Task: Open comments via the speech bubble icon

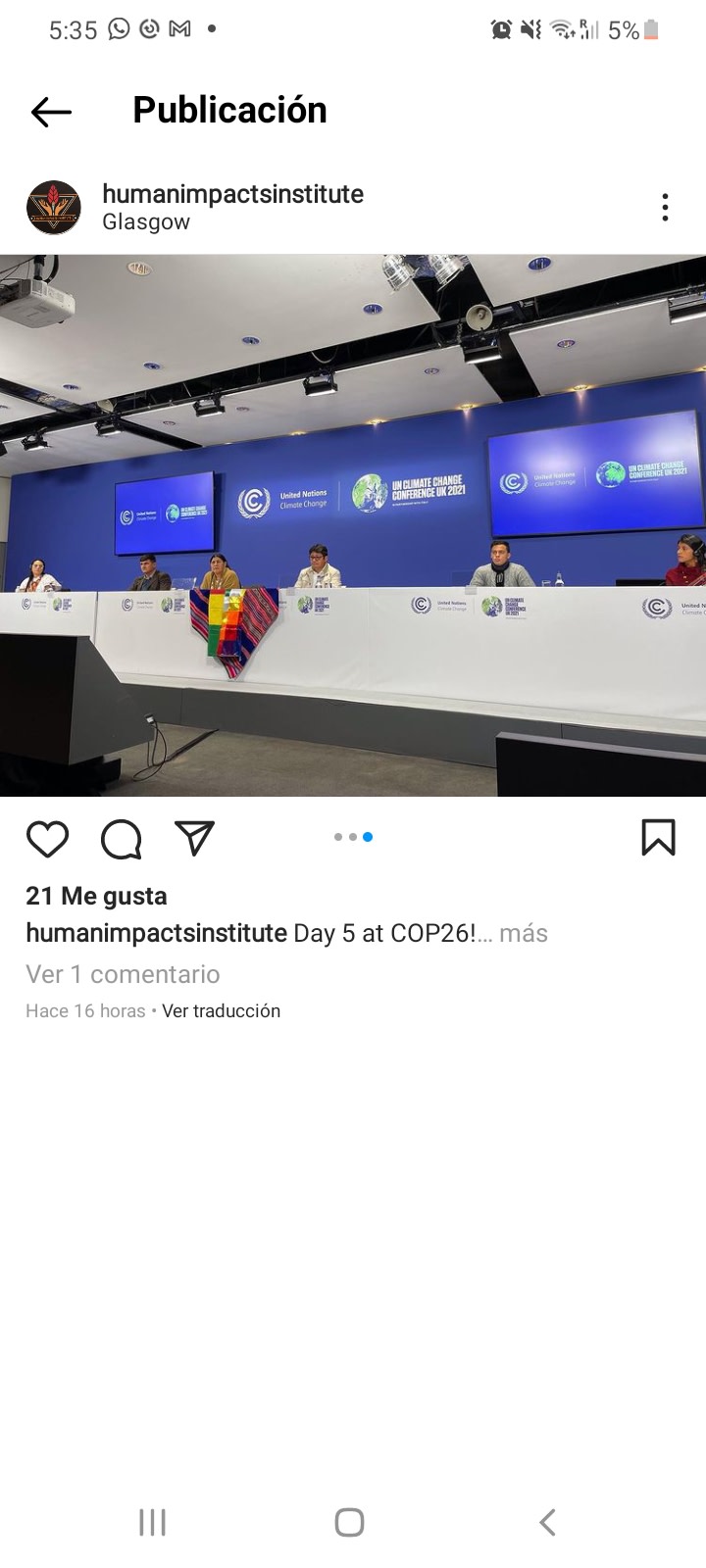Action: coord(121,839)
